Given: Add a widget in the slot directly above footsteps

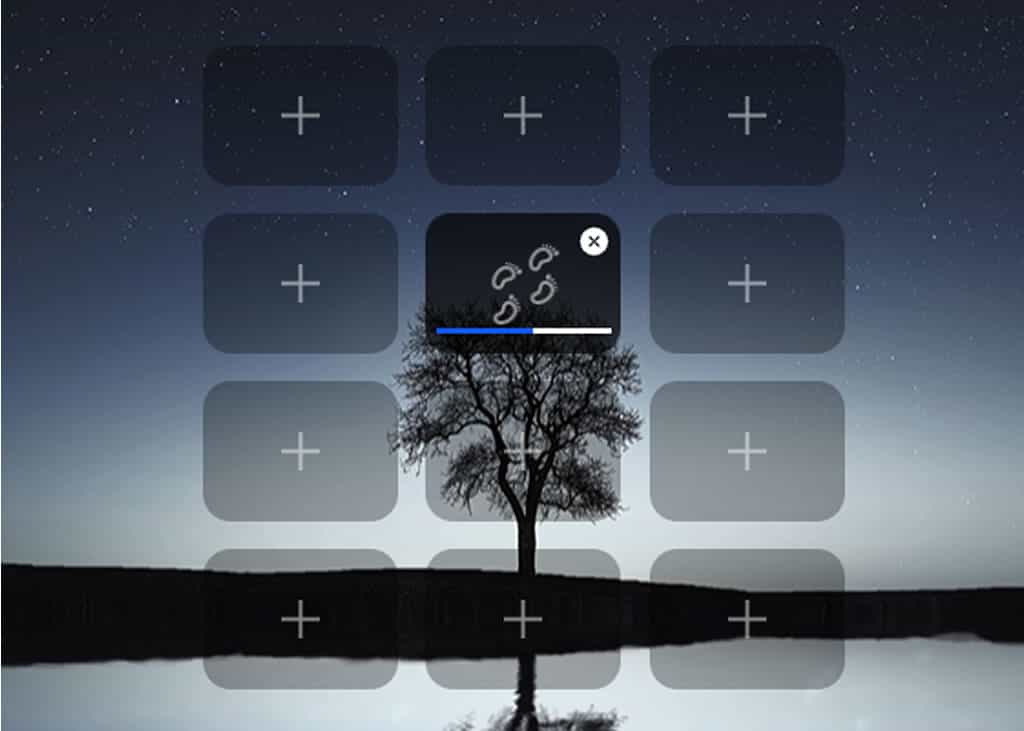Looking at the screenshot, I should 522,117.
